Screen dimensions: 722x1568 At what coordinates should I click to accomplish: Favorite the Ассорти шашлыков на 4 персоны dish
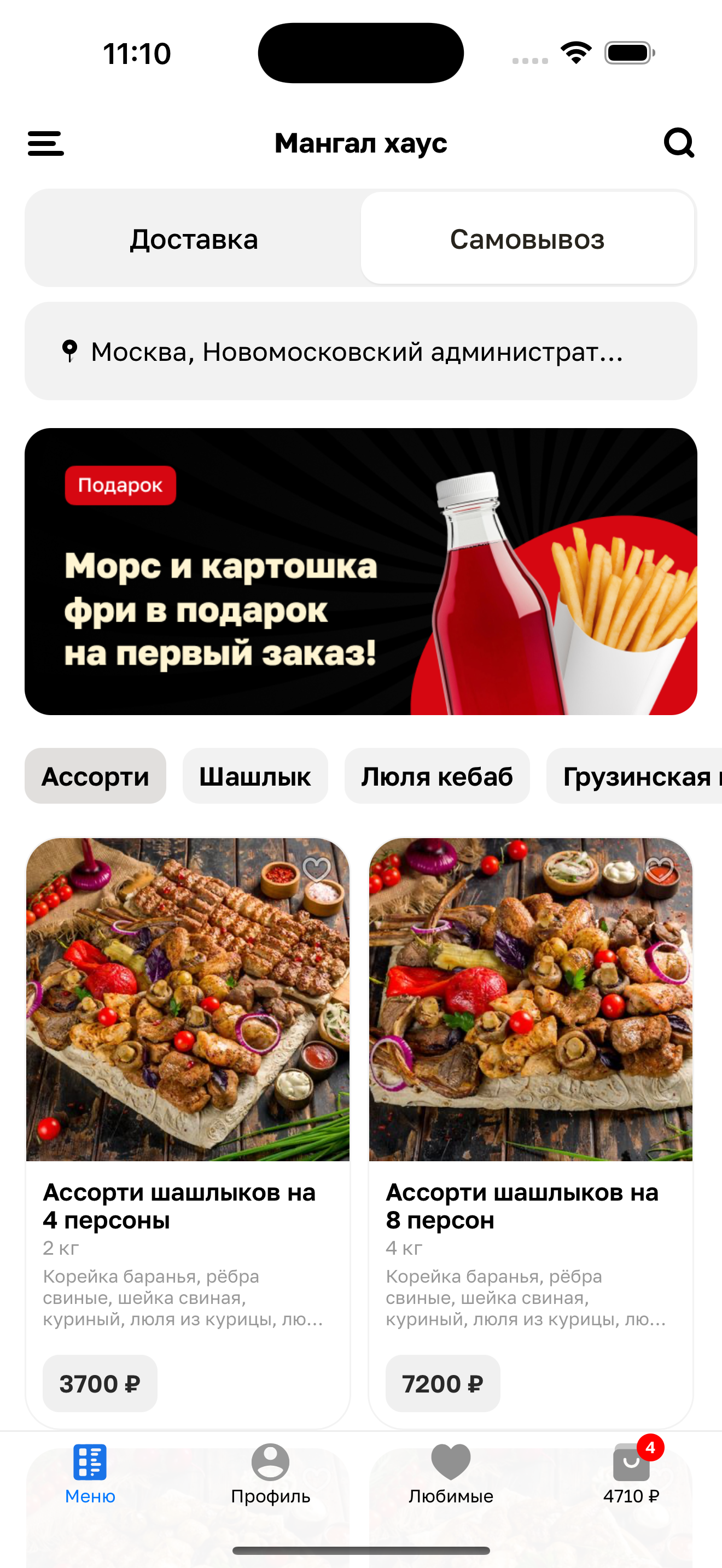pyautogui.click(x=317, y=869)
